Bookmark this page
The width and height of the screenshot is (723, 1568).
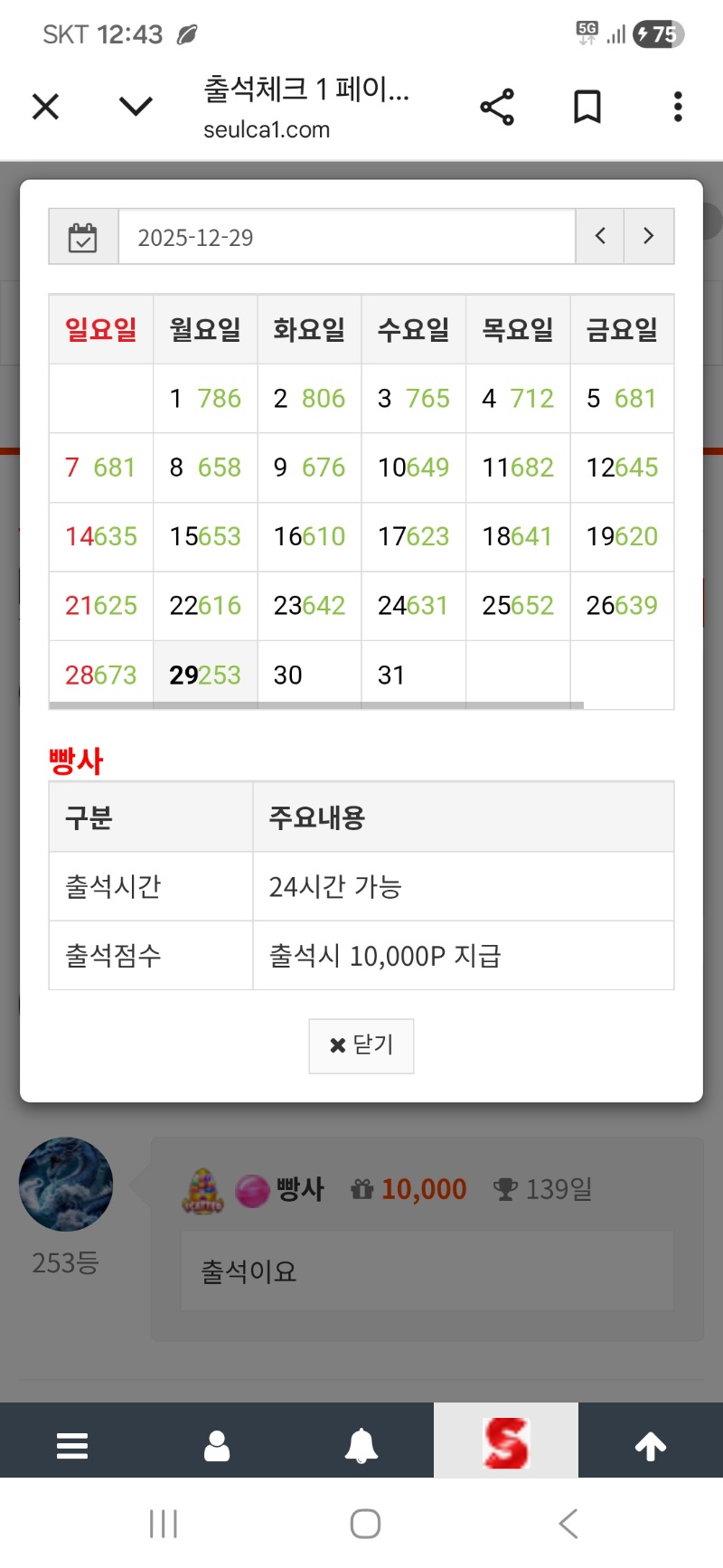(587, 107)
